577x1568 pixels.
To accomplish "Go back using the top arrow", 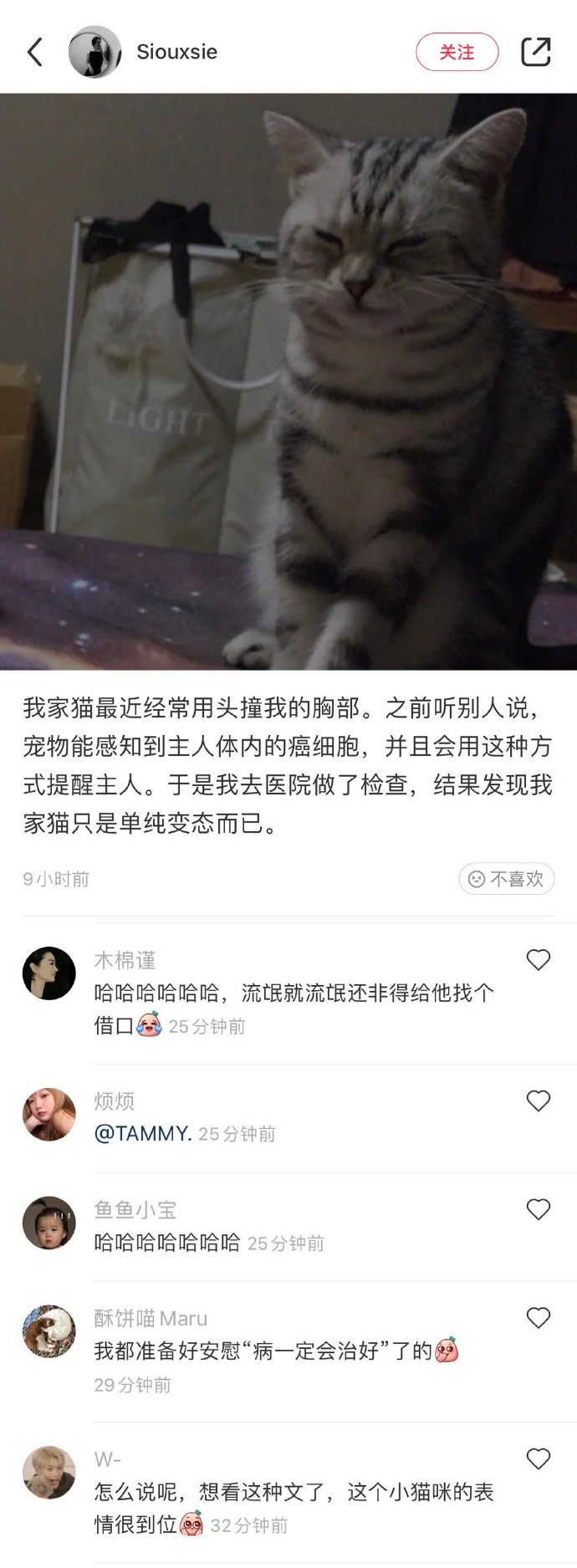I will click(35, 52).
